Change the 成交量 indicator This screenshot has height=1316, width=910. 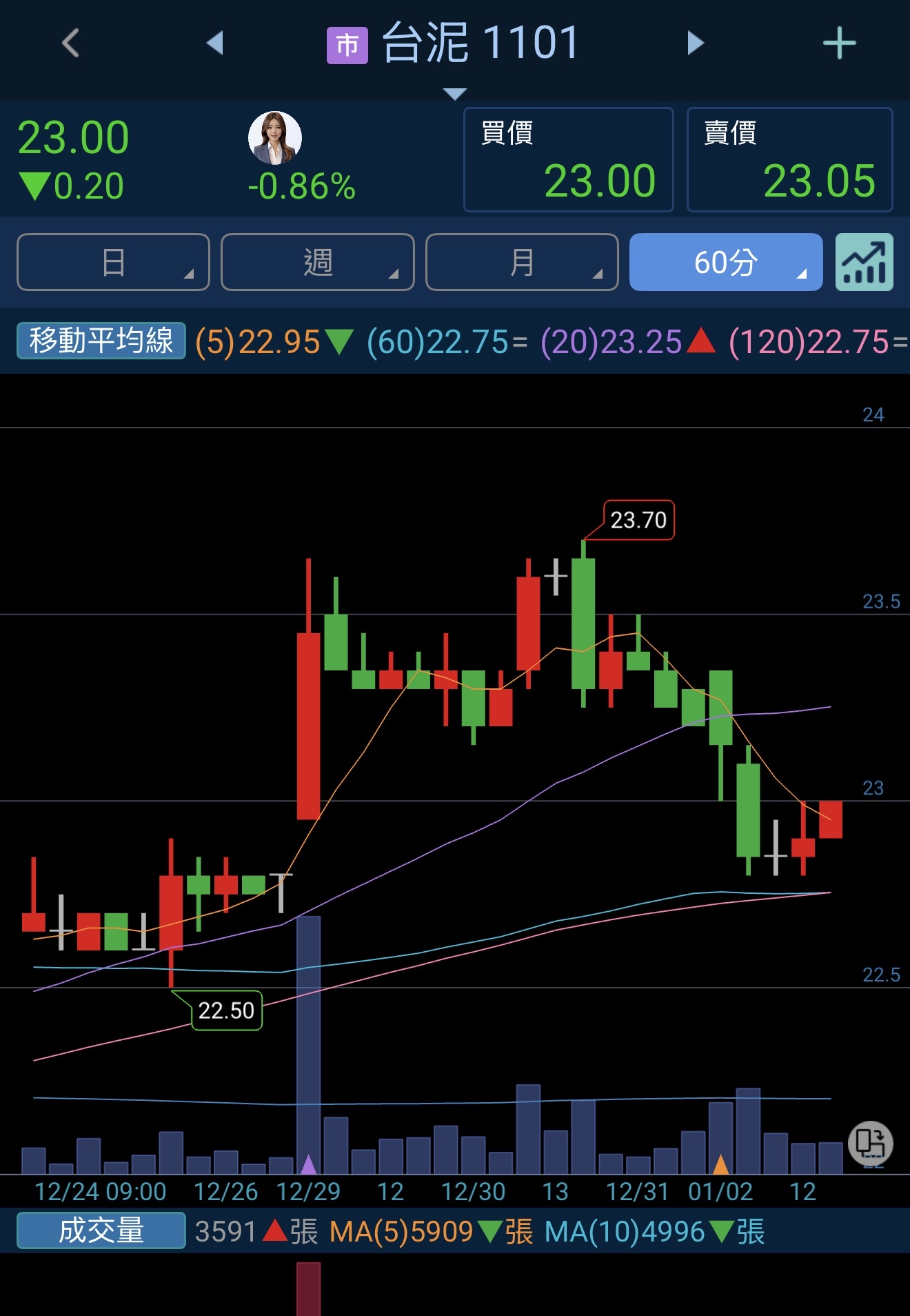[101, 1230]
